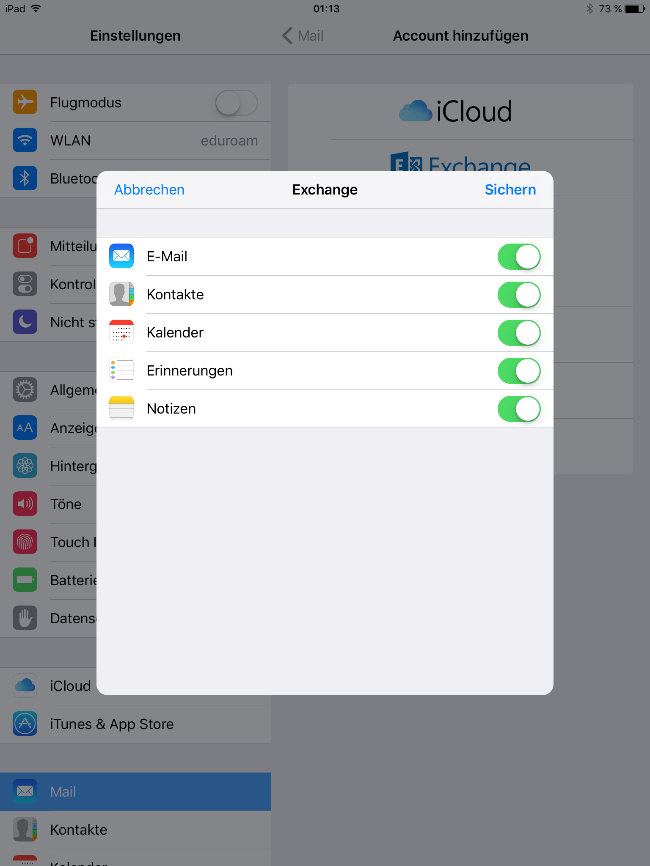Turn off E-Mail sync
This screenshot has height=866, width=650.
(519, 257)
